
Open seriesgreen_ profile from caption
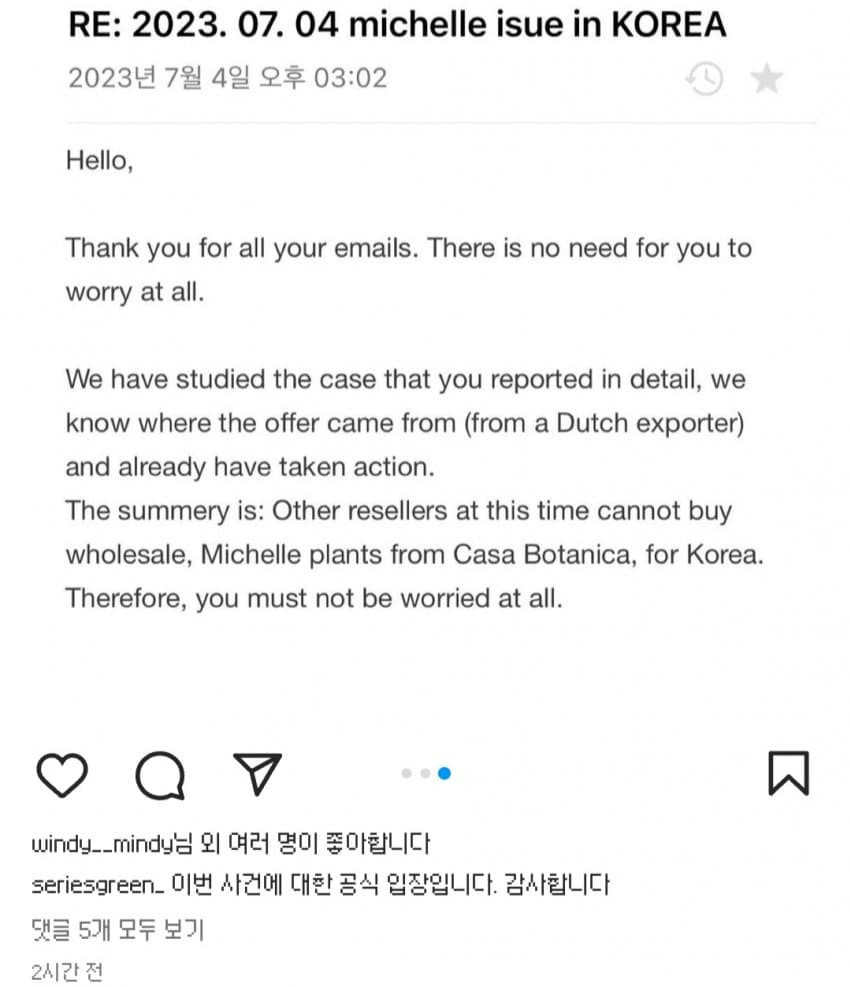[x=96, y=887]
